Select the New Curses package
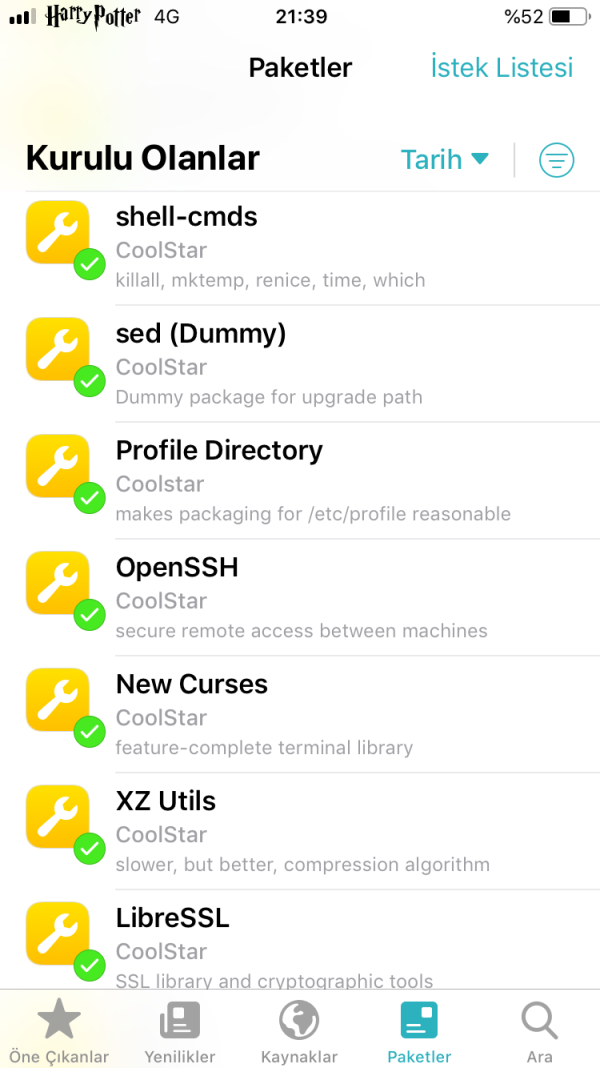 [300, 715]
